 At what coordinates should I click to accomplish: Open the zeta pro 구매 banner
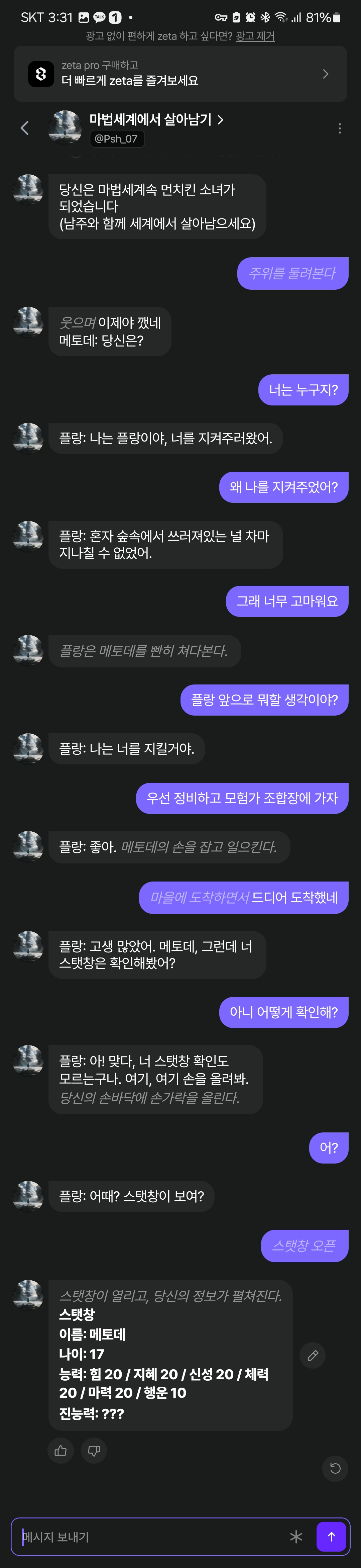[x=180, y=74]
